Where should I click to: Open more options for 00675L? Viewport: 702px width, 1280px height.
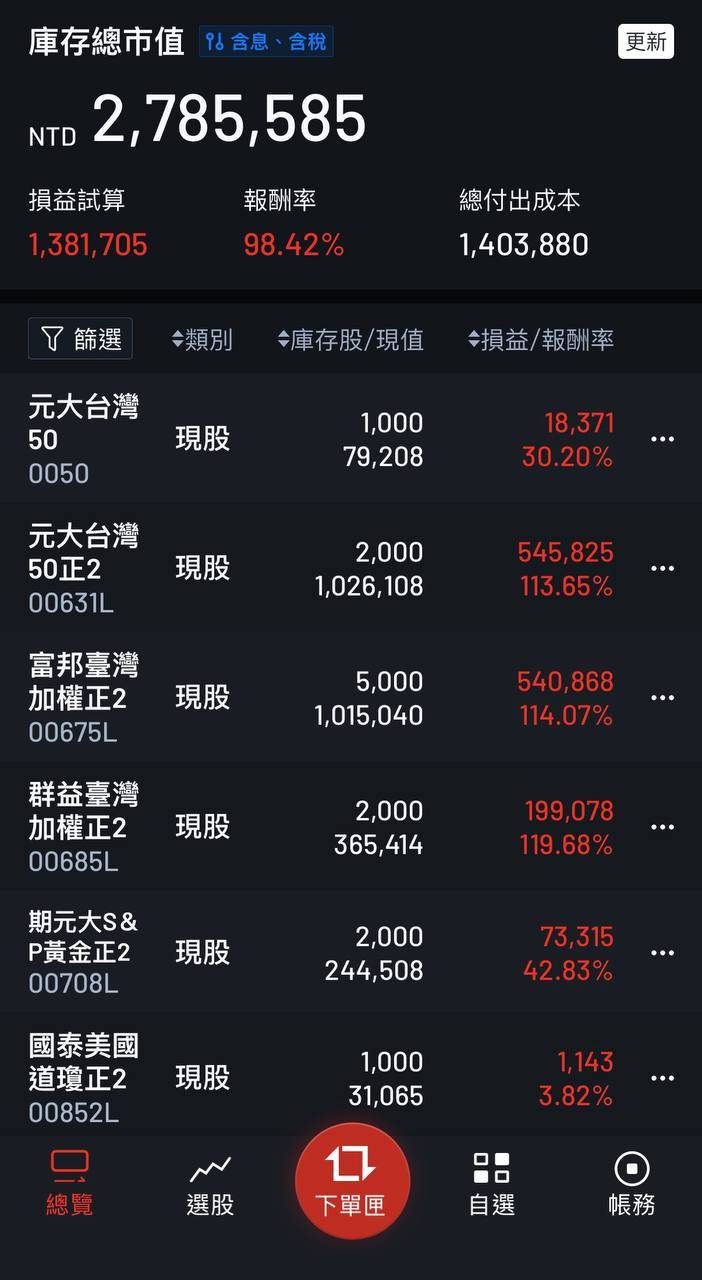[662, 697]
